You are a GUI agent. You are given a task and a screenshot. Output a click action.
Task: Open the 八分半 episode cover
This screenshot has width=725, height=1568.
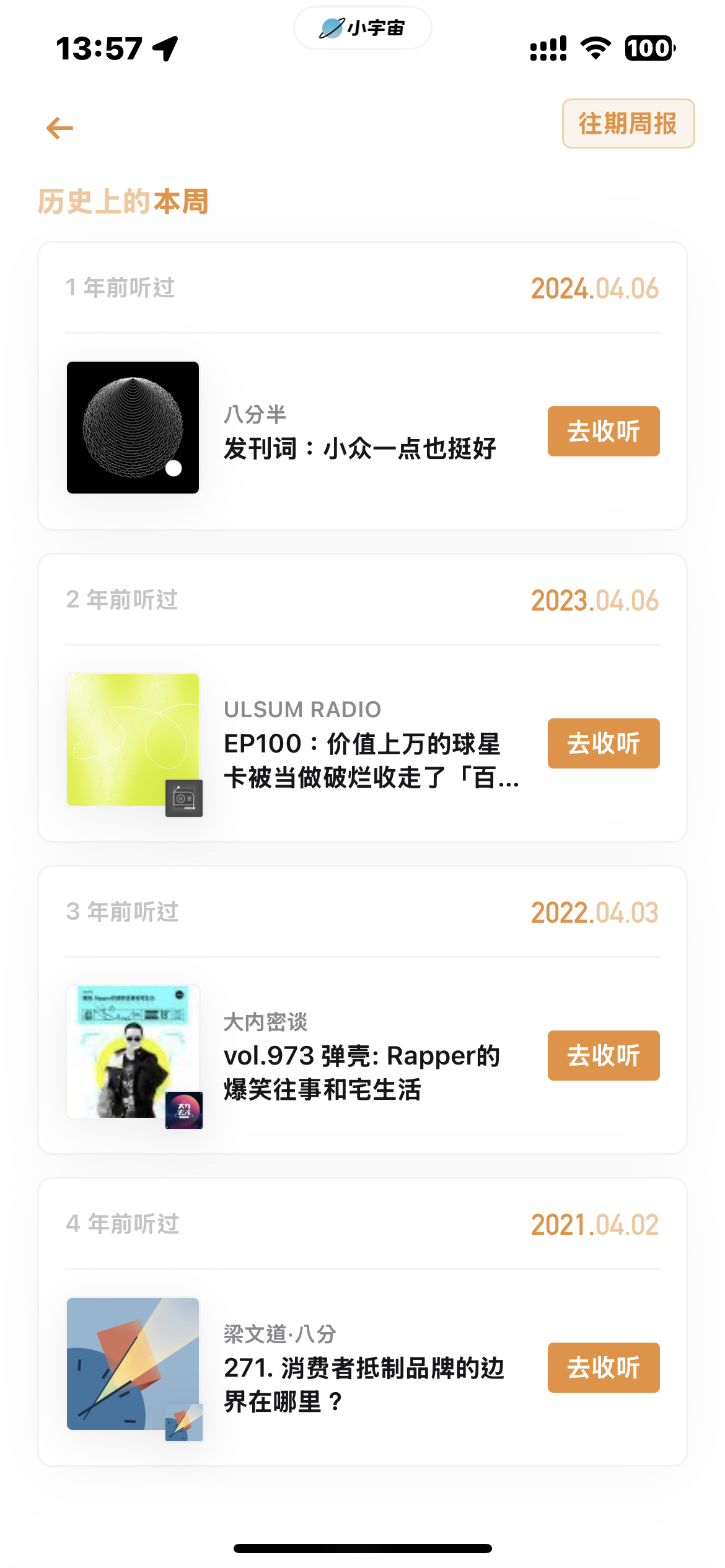(x=133, y=427)
